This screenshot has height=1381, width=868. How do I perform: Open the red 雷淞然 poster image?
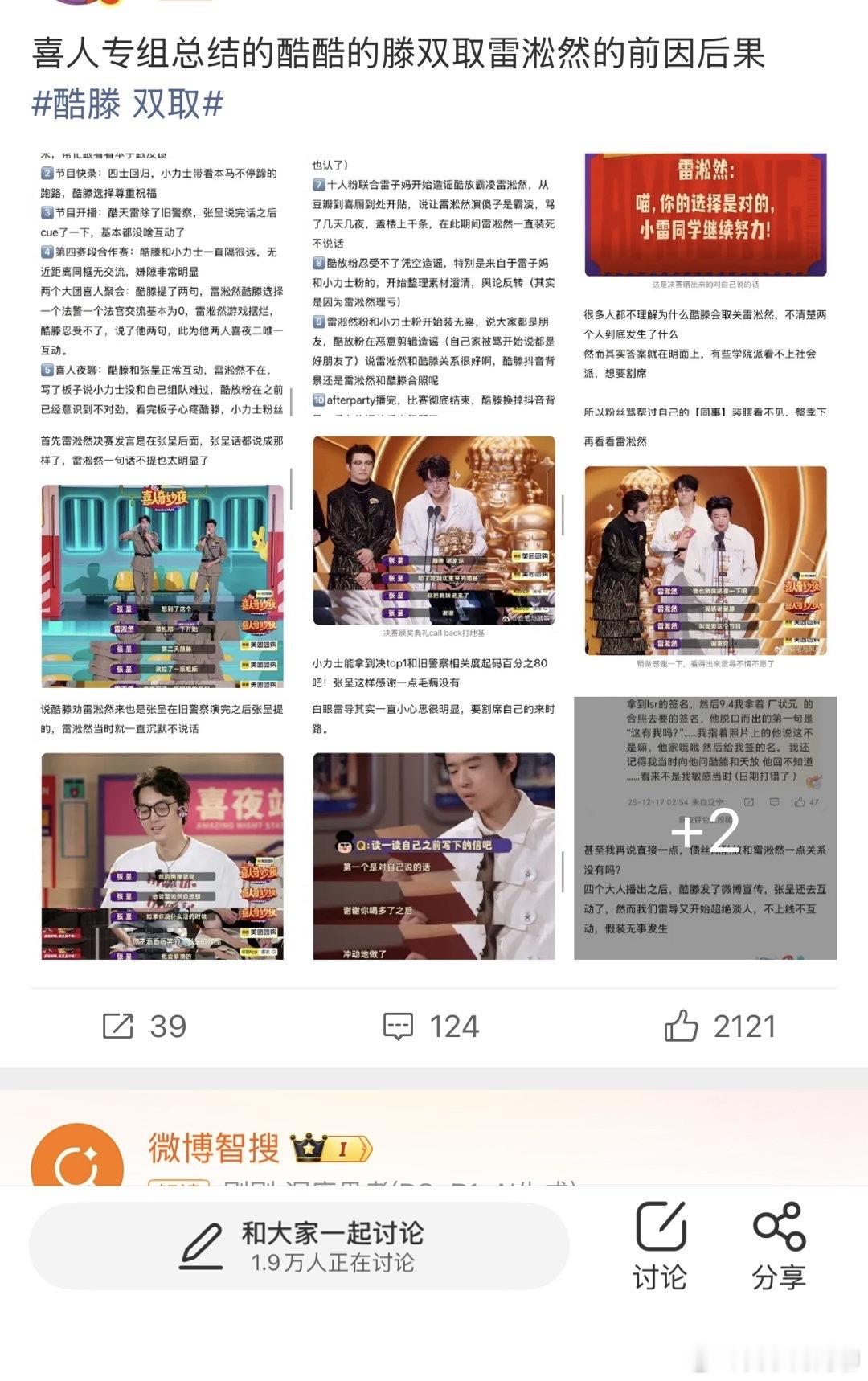tap(710, 215)
